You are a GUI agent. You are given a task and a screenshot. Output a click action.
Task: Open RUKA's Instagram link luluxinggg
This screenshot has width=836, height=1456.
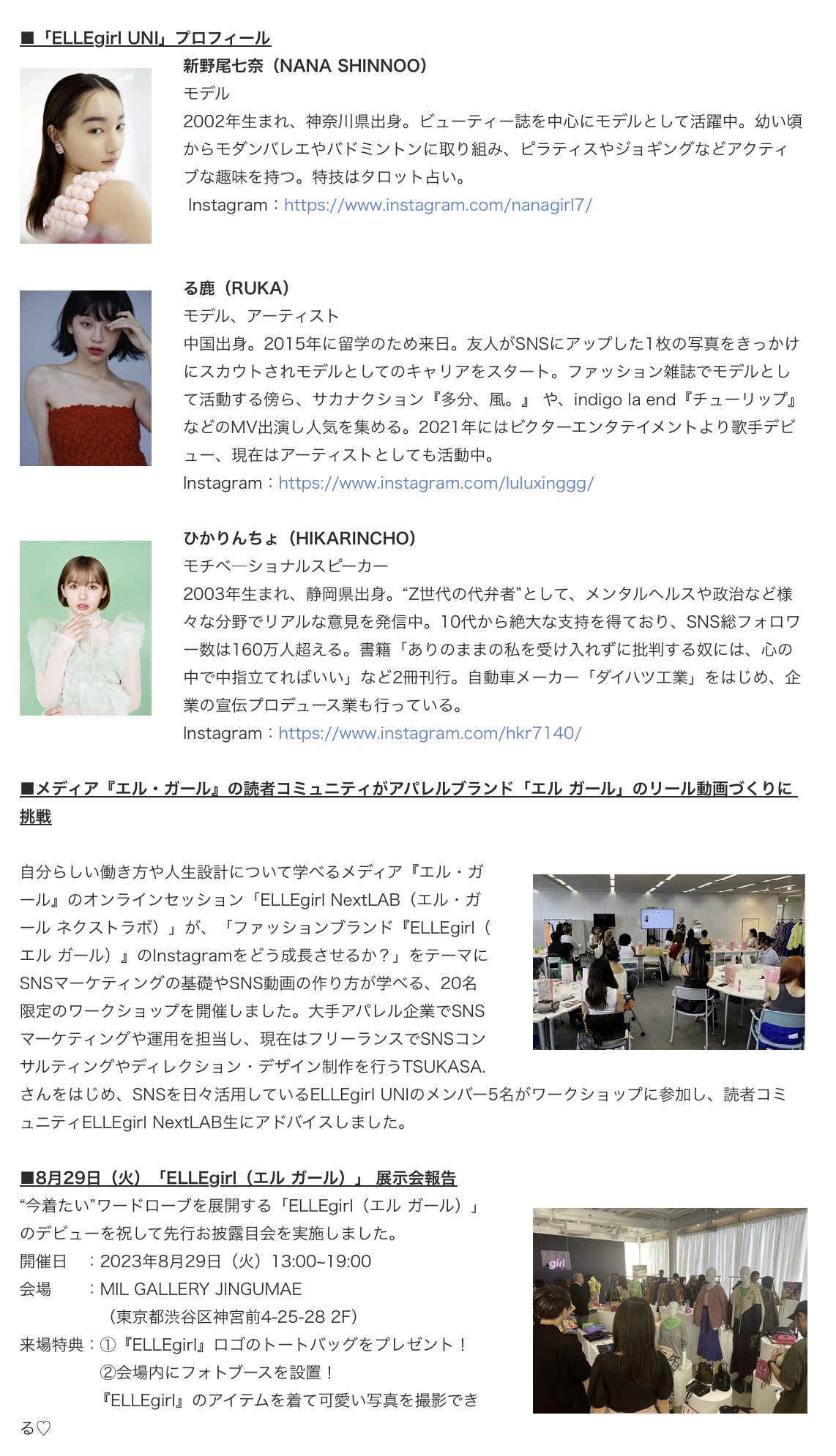pos(436,484)
